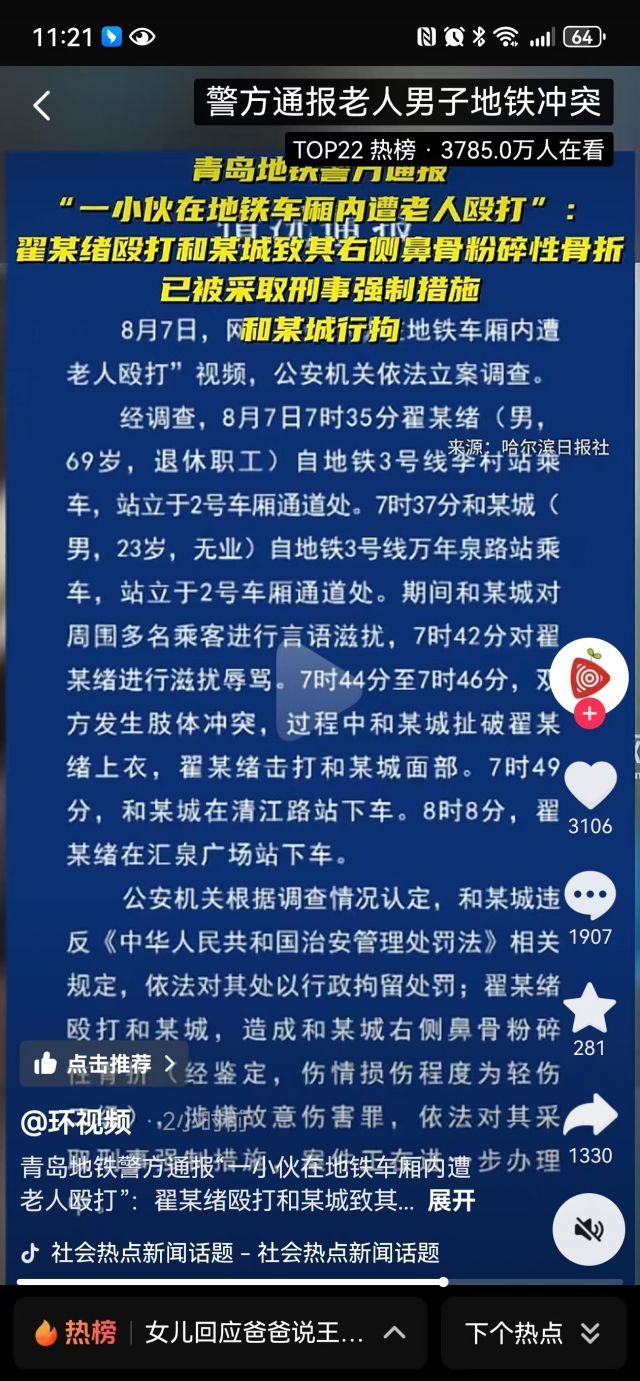Open the comments with 1907 replies
Image resolution: width=640 pixels, height=1381 pixels.
pos(590,896)
